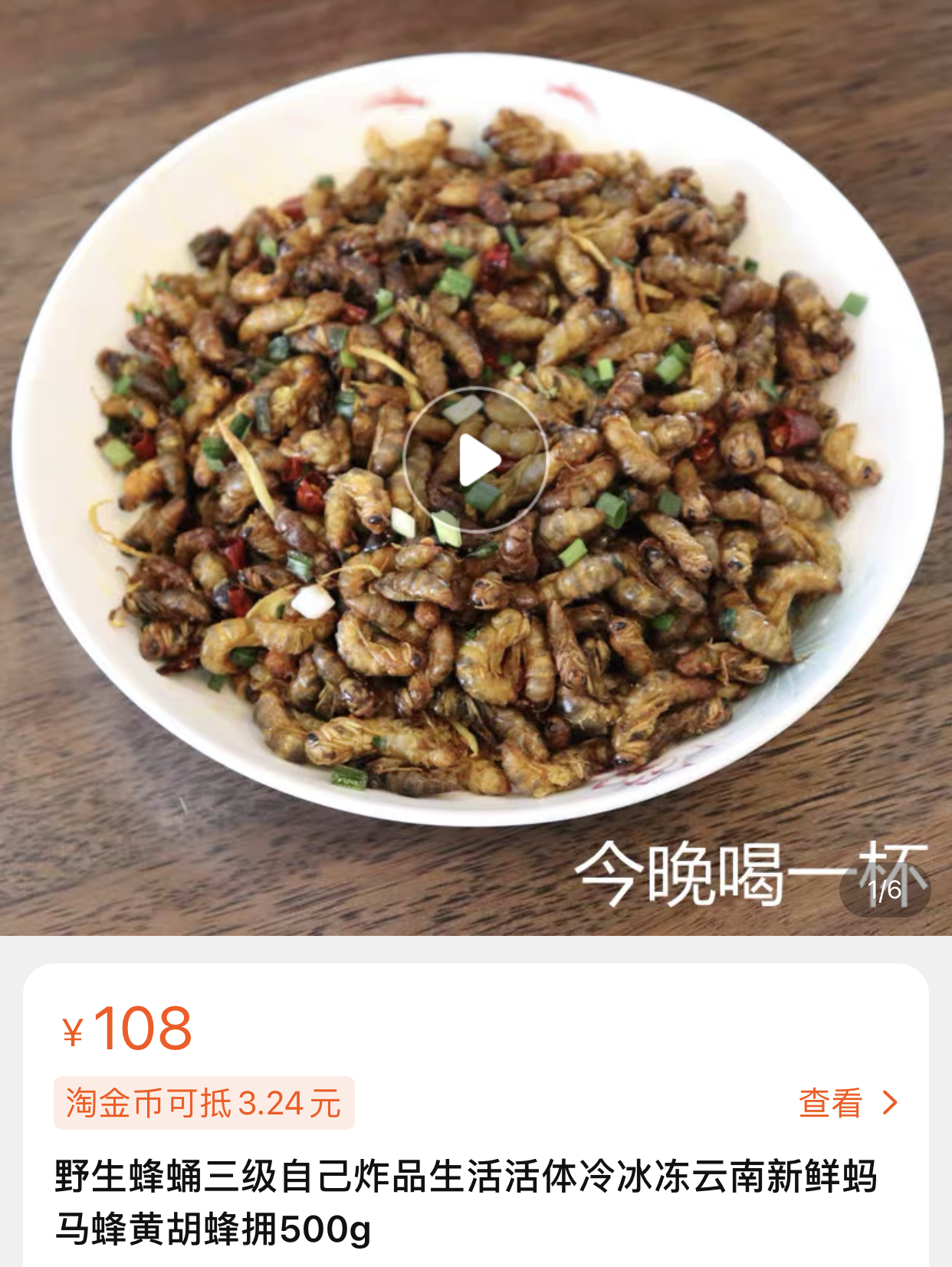The height and width of the screenshot is (1267, 952).
Task: Play the product video
Action: [476, 460]
